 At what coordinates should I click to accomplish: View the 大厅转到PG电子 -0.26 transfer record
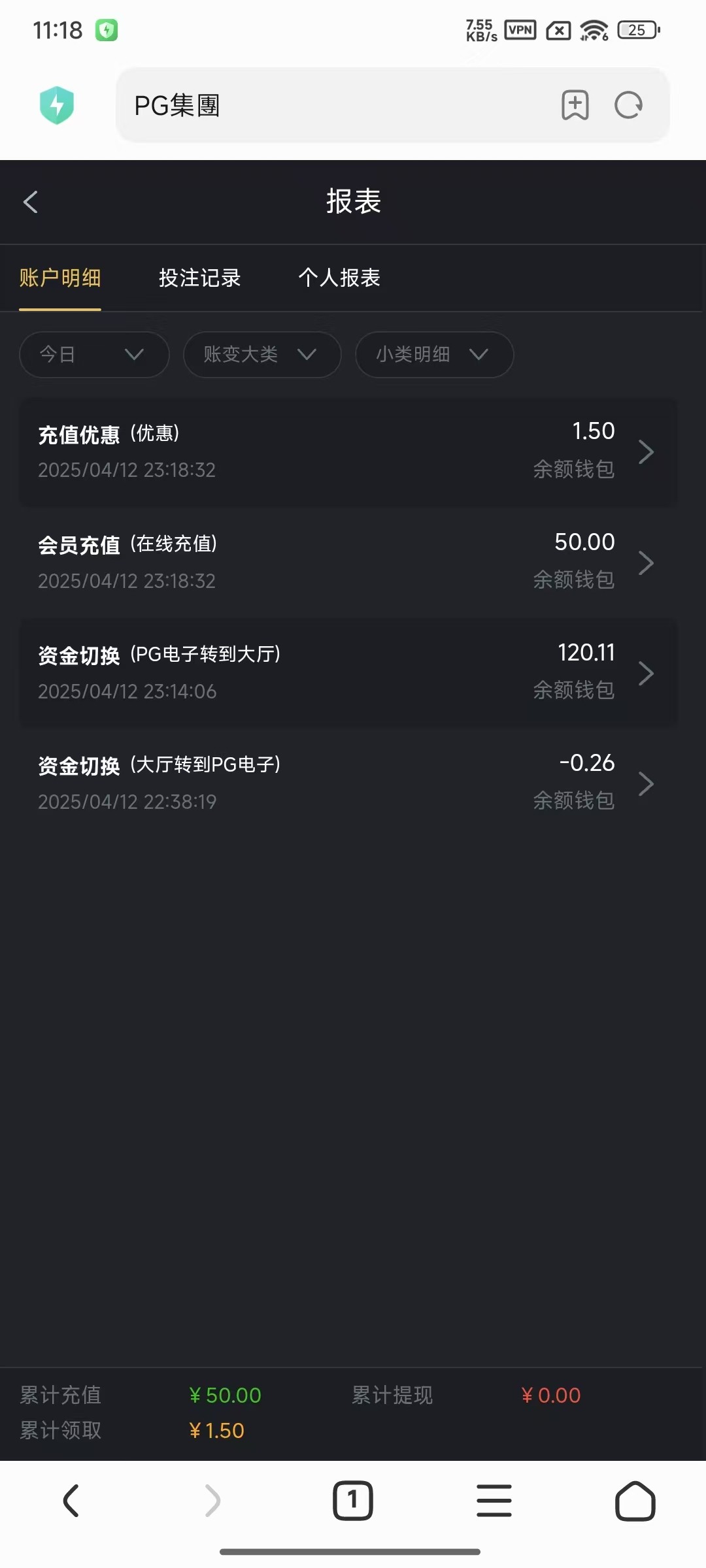[348, 783]
